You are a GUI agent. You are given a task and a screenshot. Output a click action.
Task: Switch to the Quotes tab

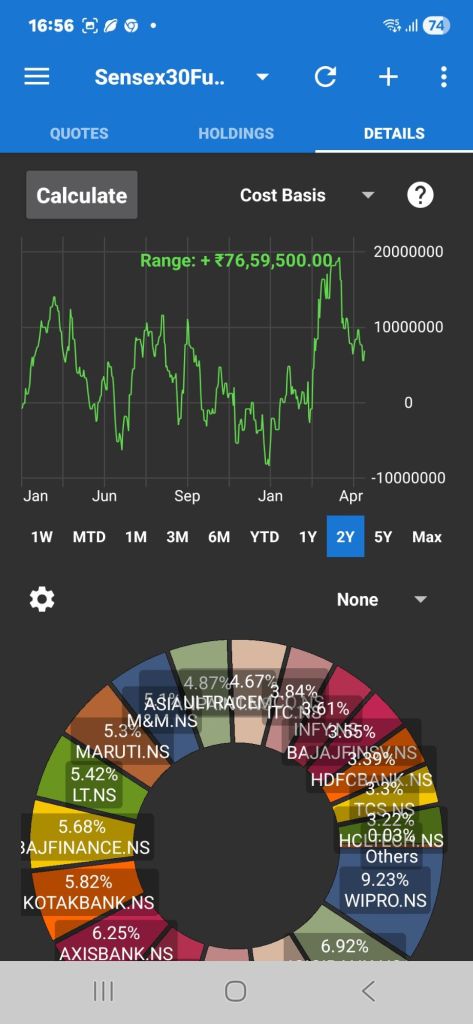click(79, 133)
